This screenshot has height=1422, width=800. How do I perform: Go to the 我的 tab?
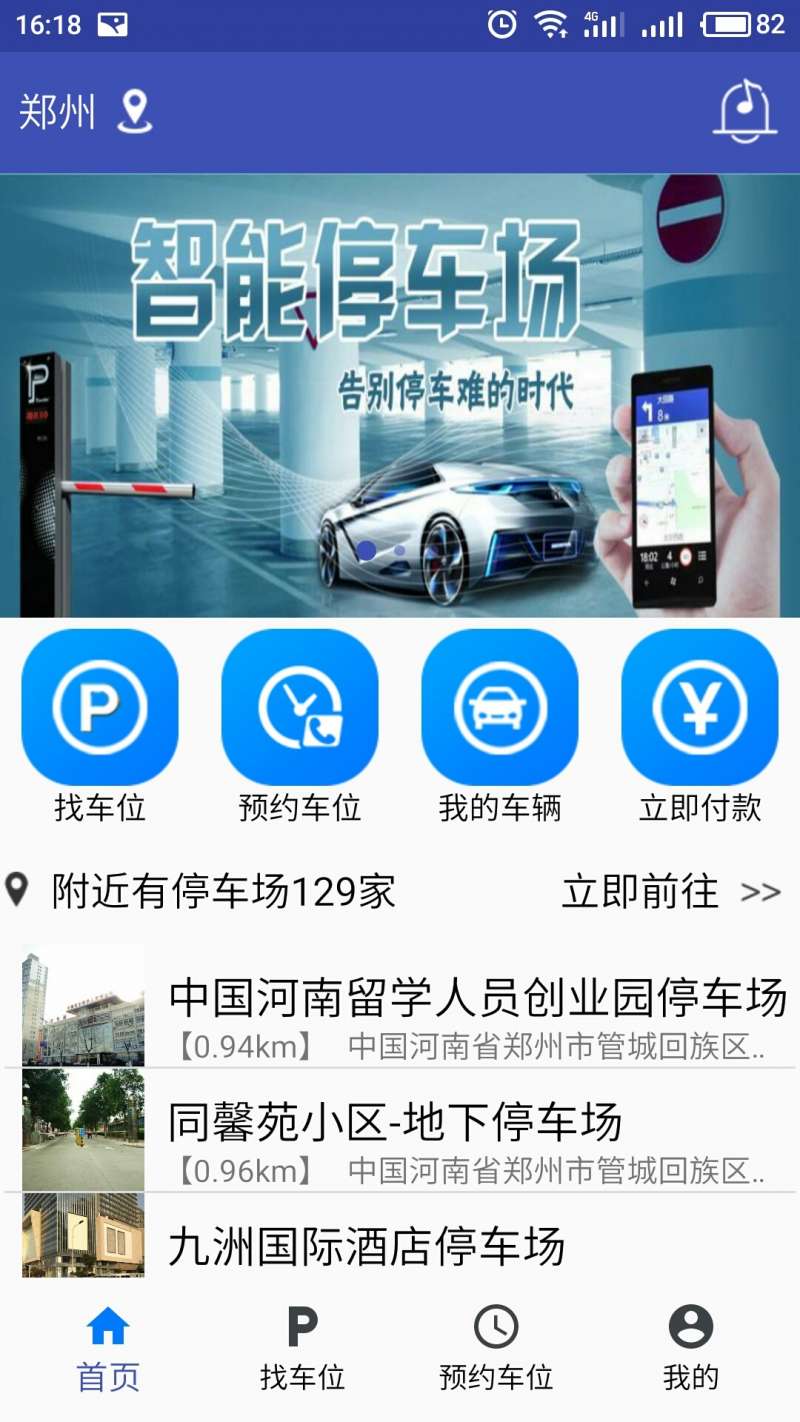[x=690, y=1350]
